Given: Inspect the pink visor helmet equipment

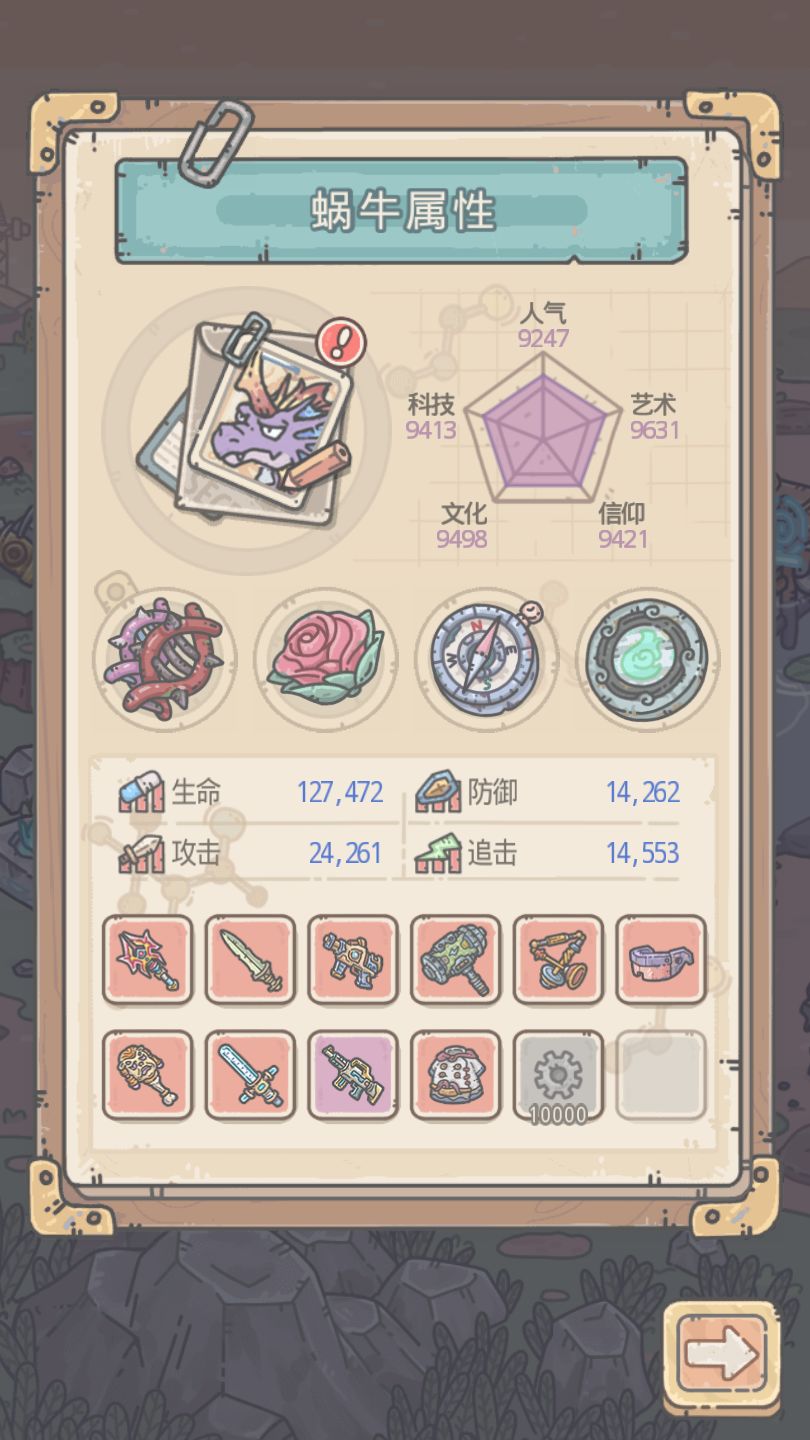Looking at the screenshot, I should [661, 959].
